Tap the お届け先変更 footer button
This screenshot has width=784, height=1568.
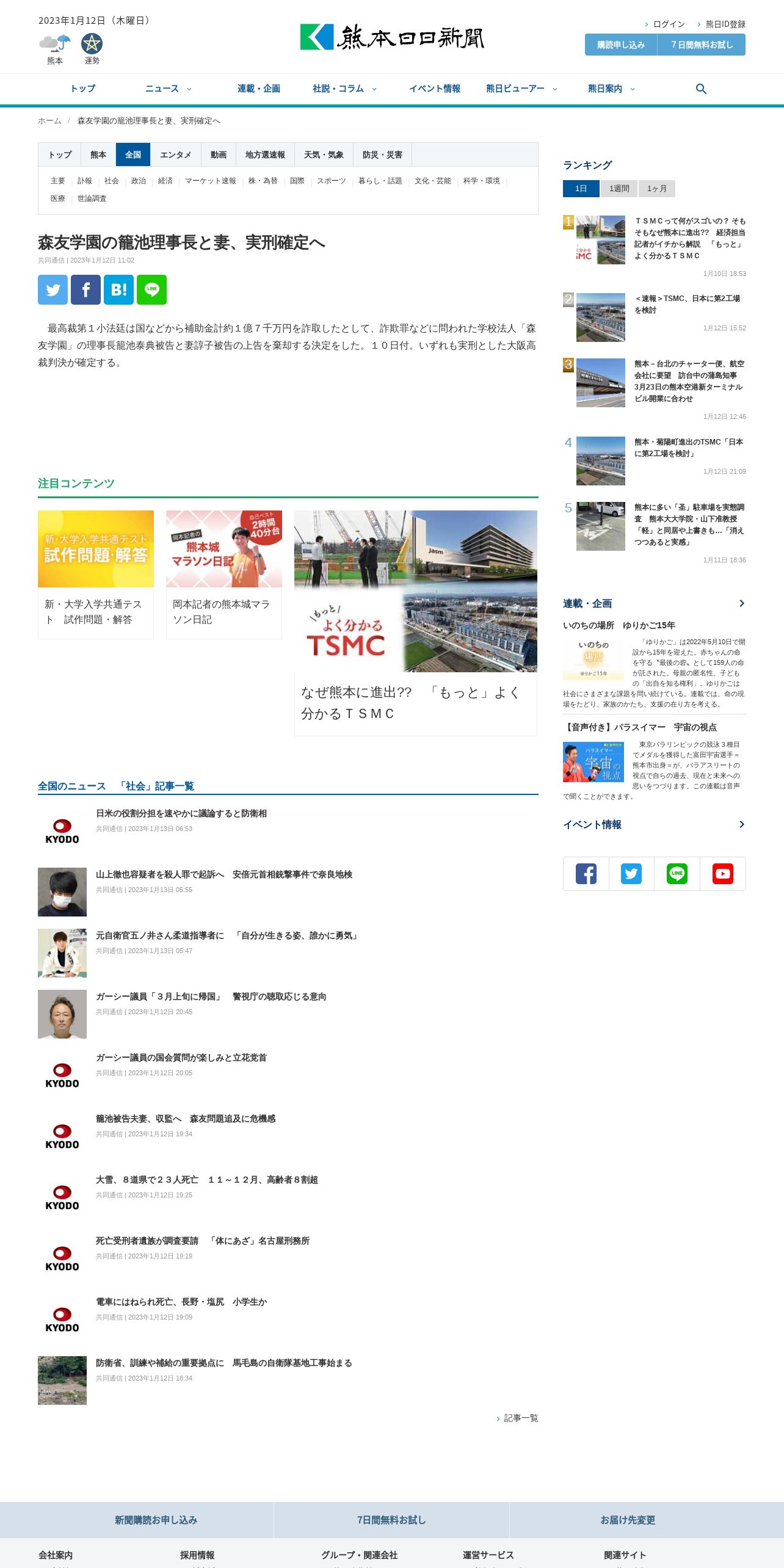pos(628,1520)
